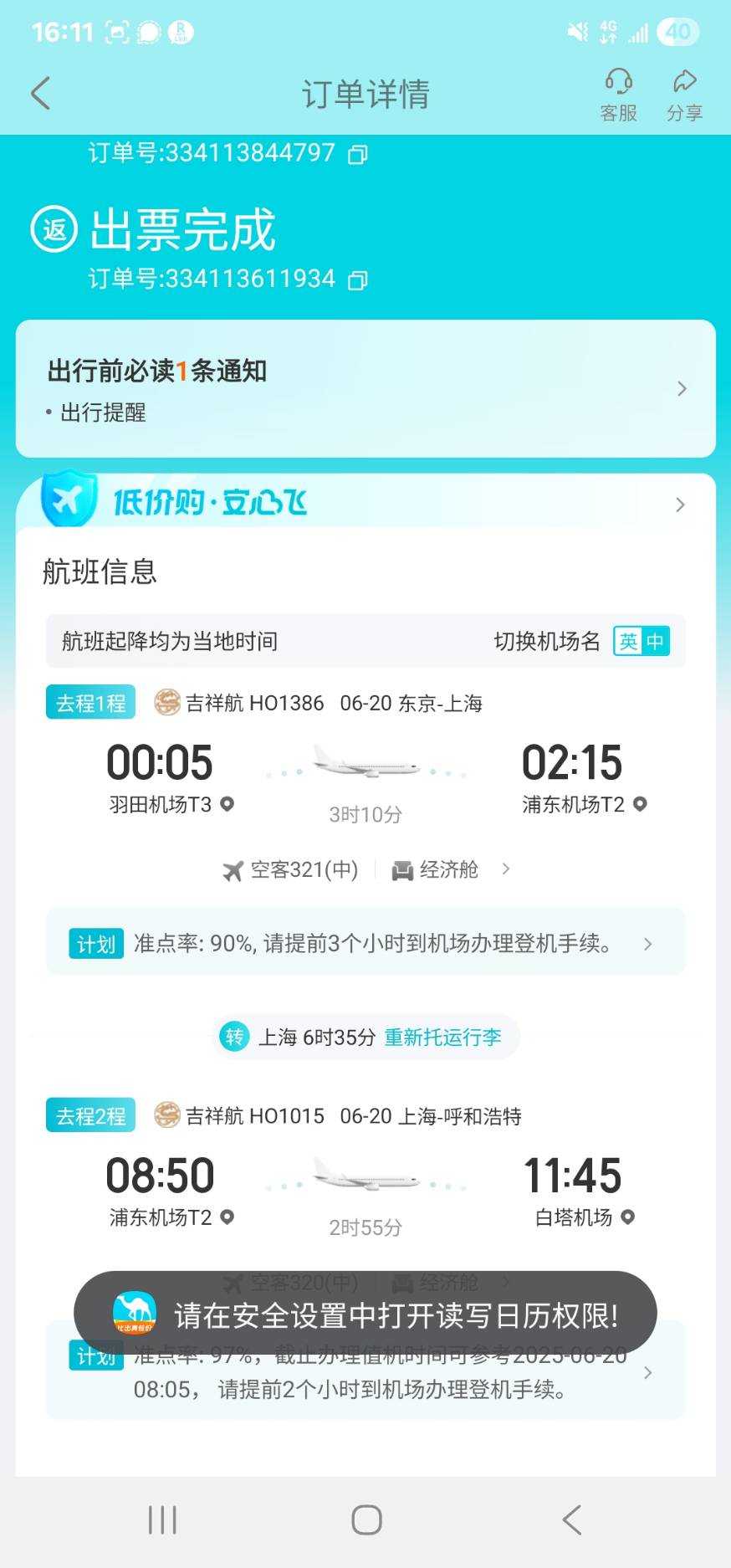
Task: Open the 出行前必读 notice card
Action: tap(365, 388)
